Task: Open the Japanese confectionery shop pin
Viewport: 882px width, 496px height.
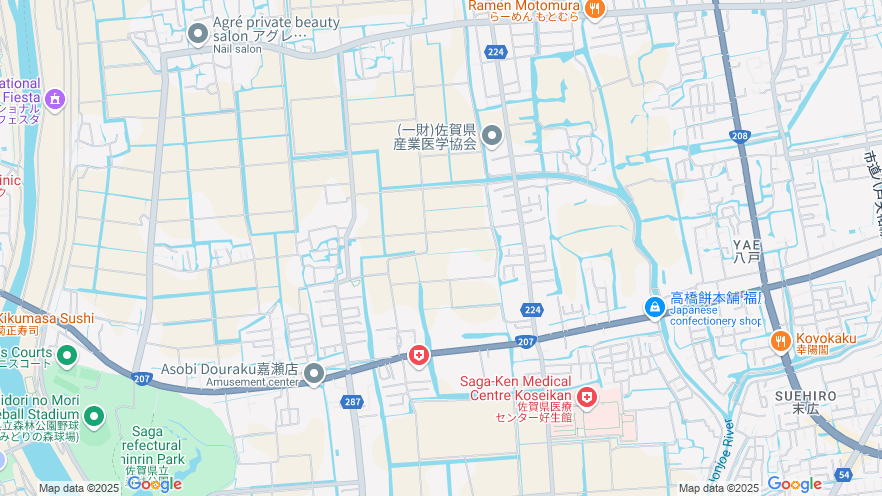Action: pyautogui.click(x=655, y=306)
